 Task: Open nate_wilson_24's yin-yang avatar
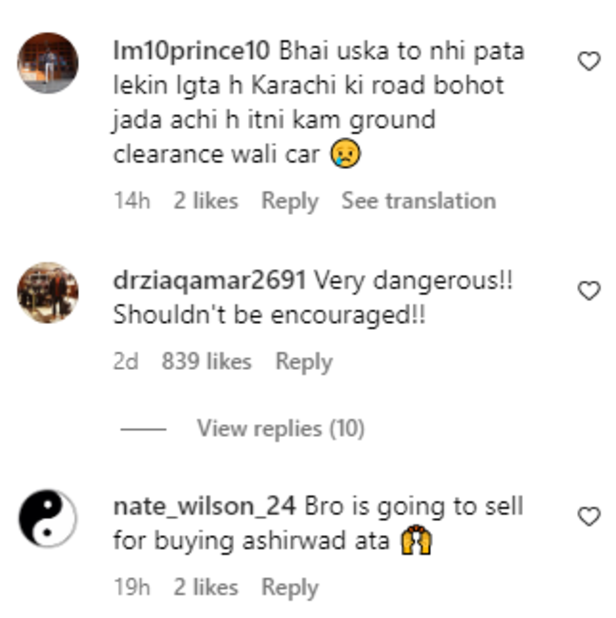tap(48, 518)
